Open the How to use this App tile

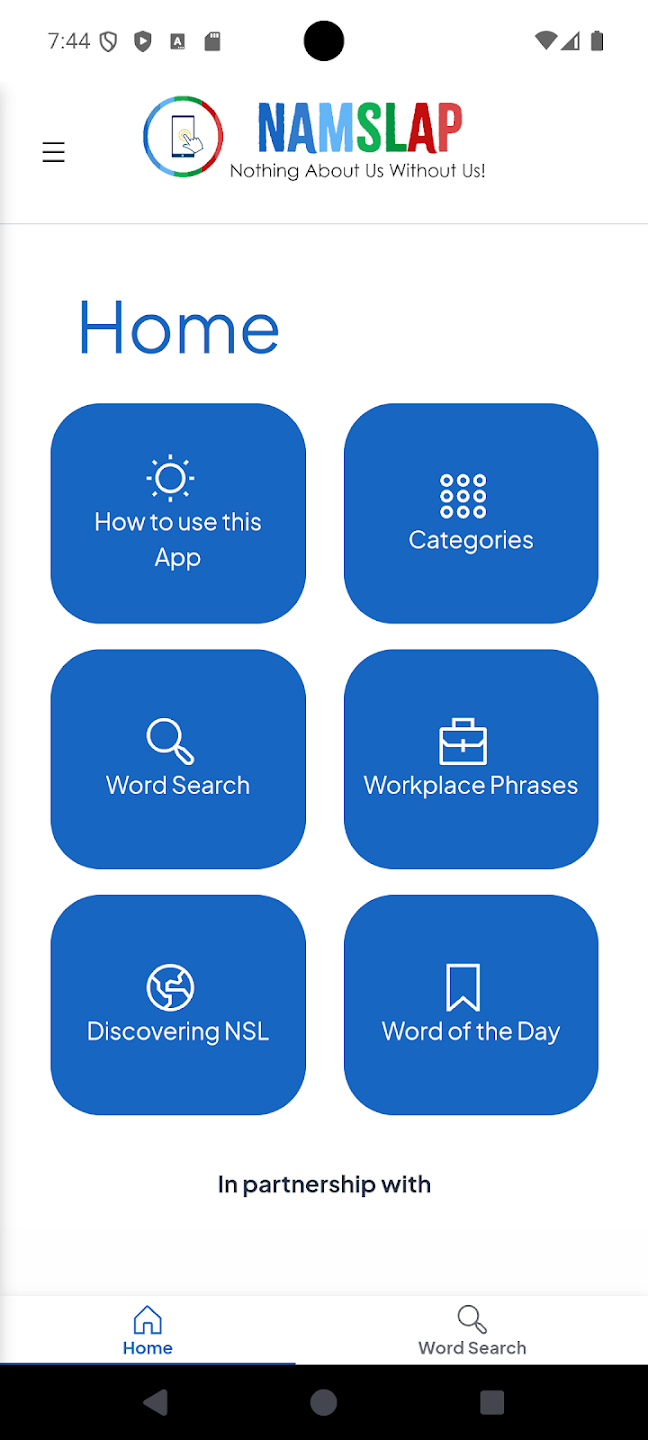(x=178, y=513)
